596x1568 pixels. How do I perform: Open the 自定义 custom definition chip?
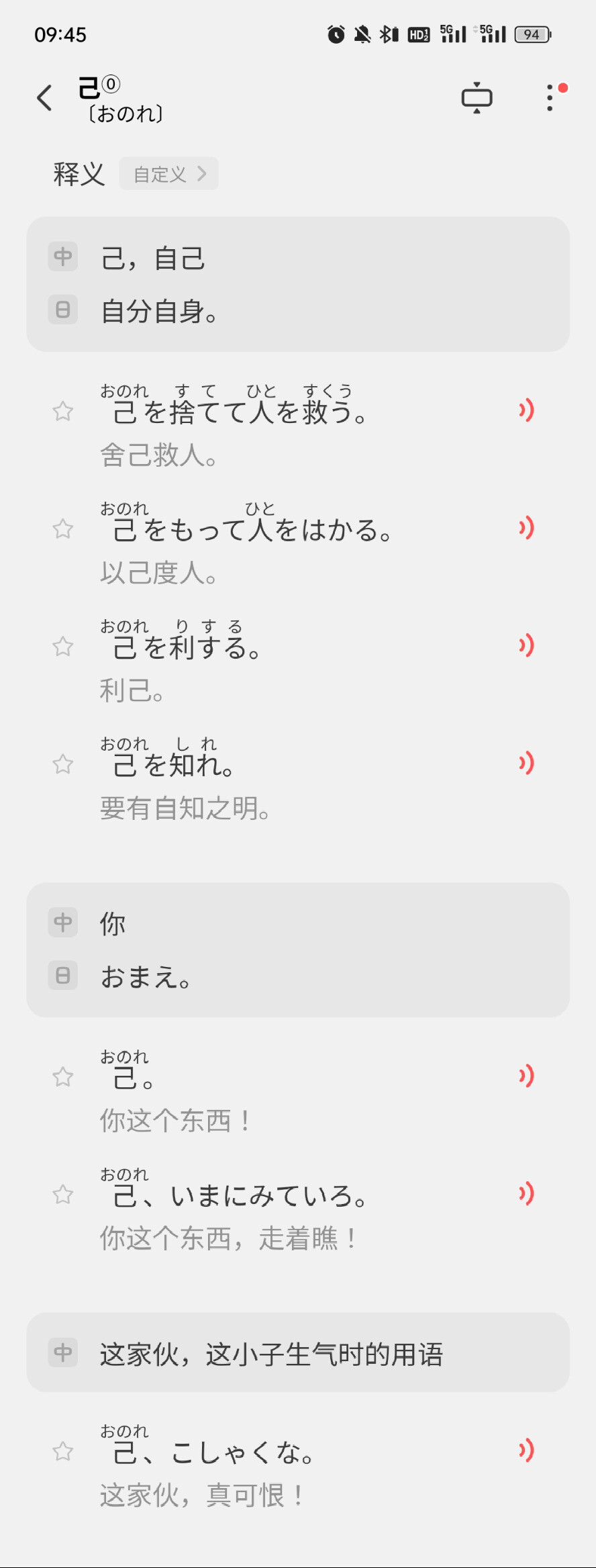(x=169, y=174)
